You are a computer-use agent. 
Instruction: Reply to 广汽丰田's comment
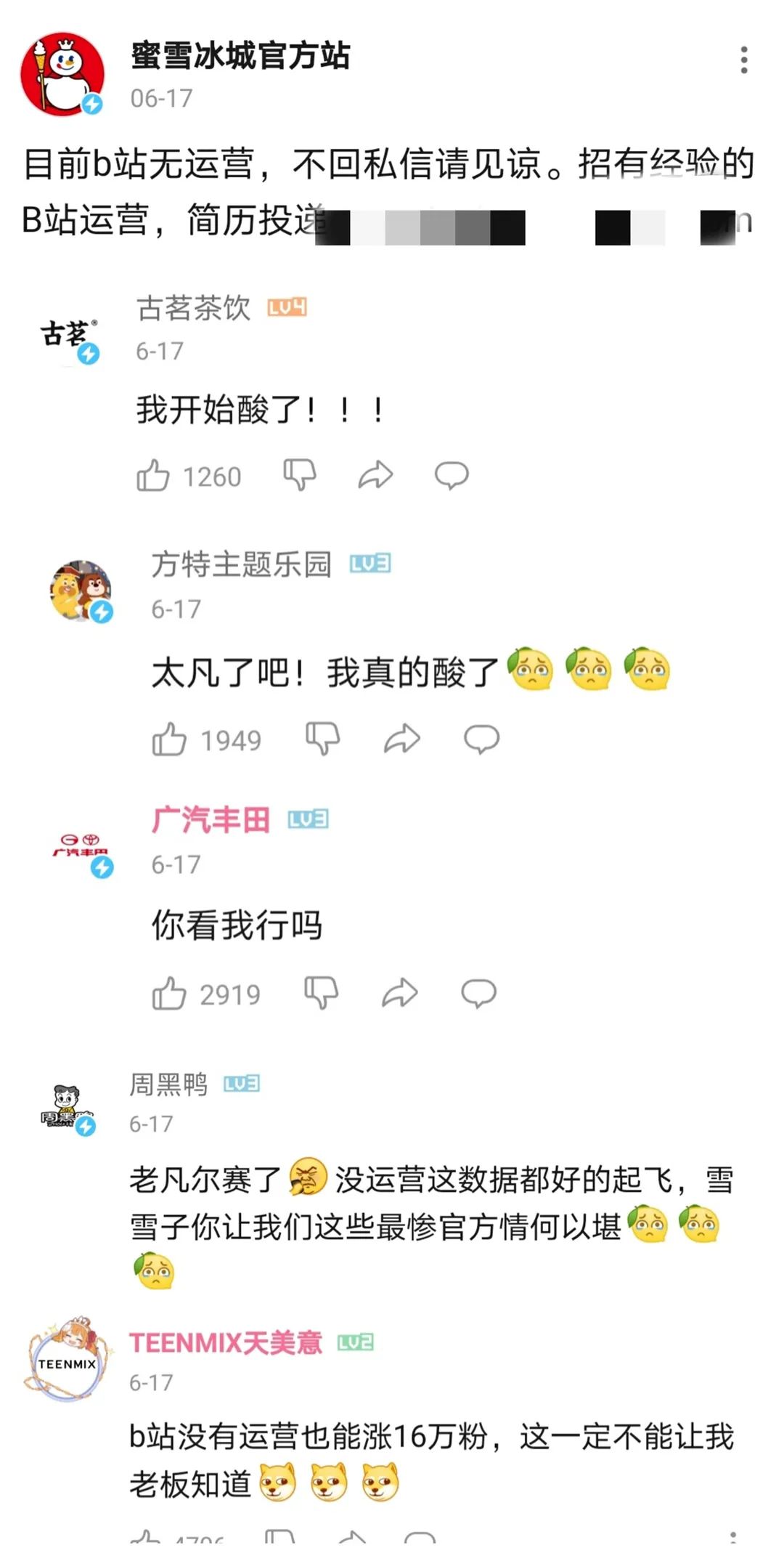(x=479, y=993)
